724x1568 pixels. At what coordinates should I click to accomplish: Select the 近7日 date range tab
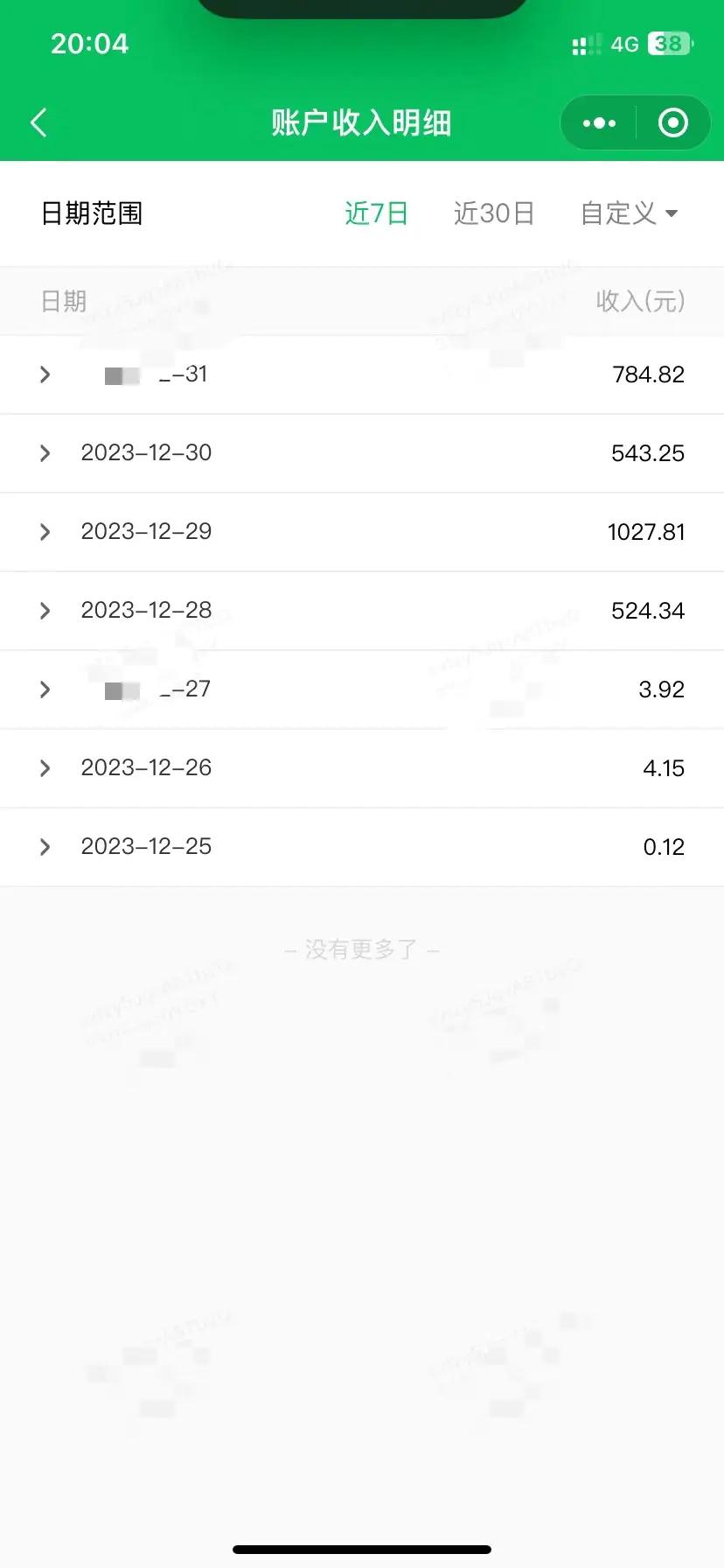point(376,213)
